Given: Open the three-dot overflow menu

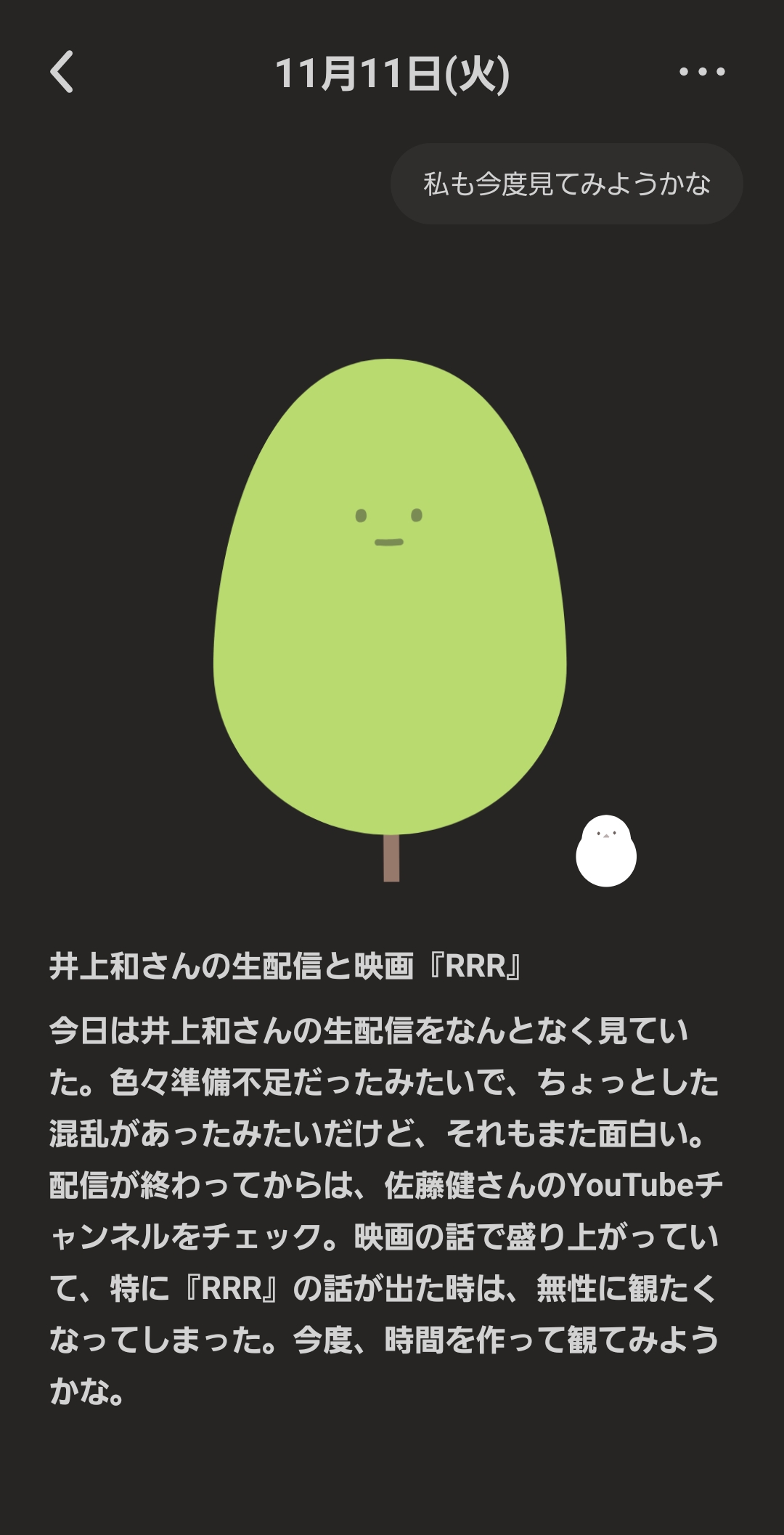Looking at the screenshot, I should 701,72.
